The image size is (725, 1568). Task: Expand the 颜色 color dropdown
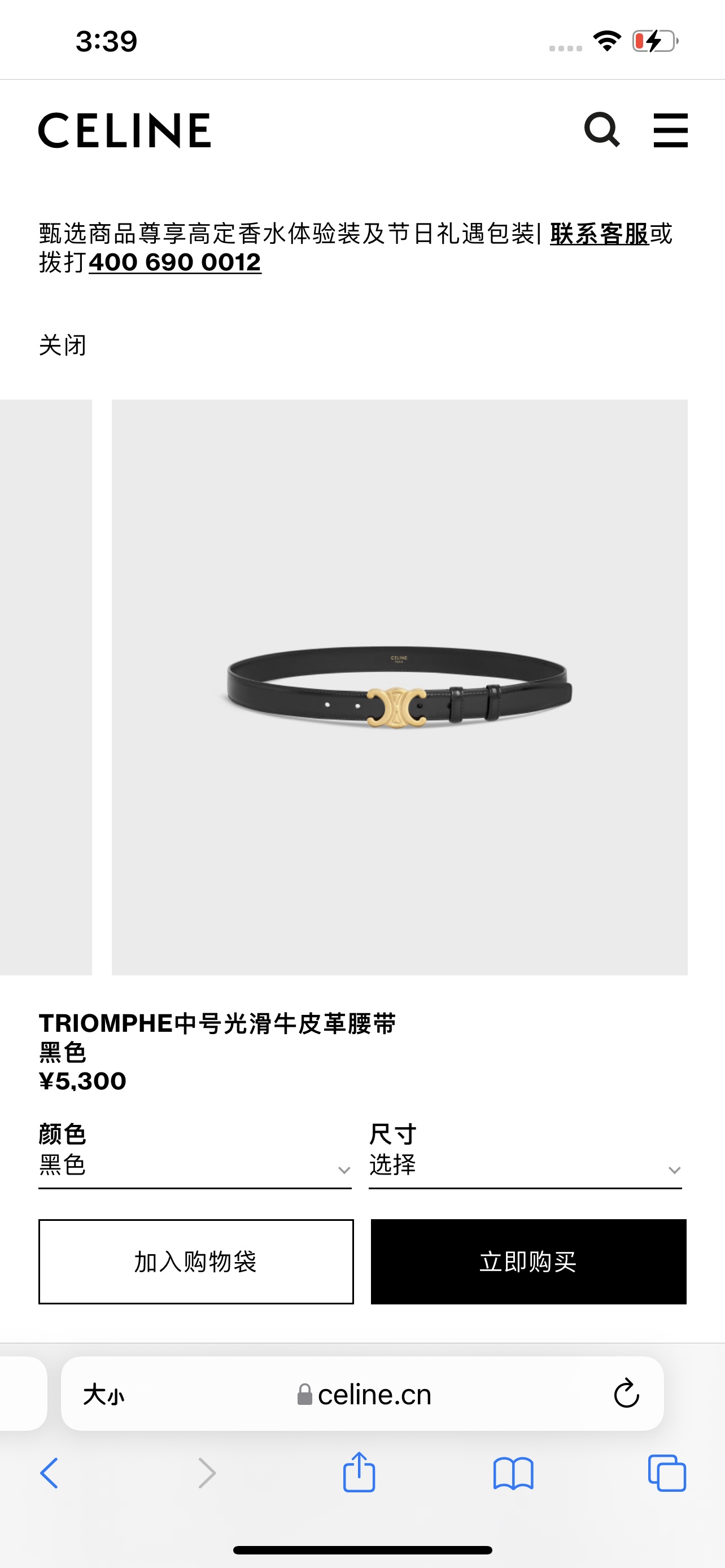[x=195, y=1165]
